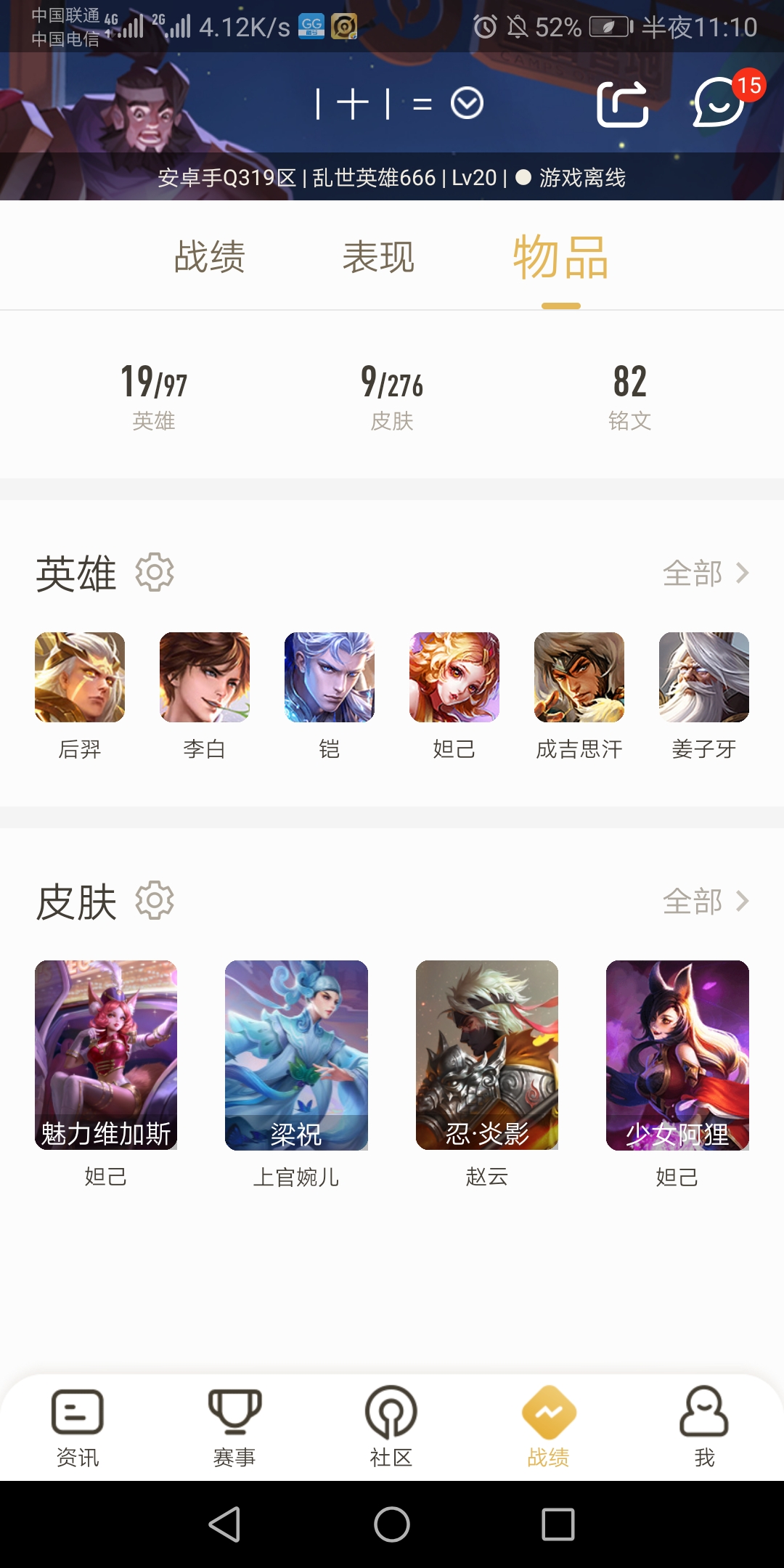Switch to the 表现 tab
Viewport: 784px width, 1568px height.
click(378, 257)
